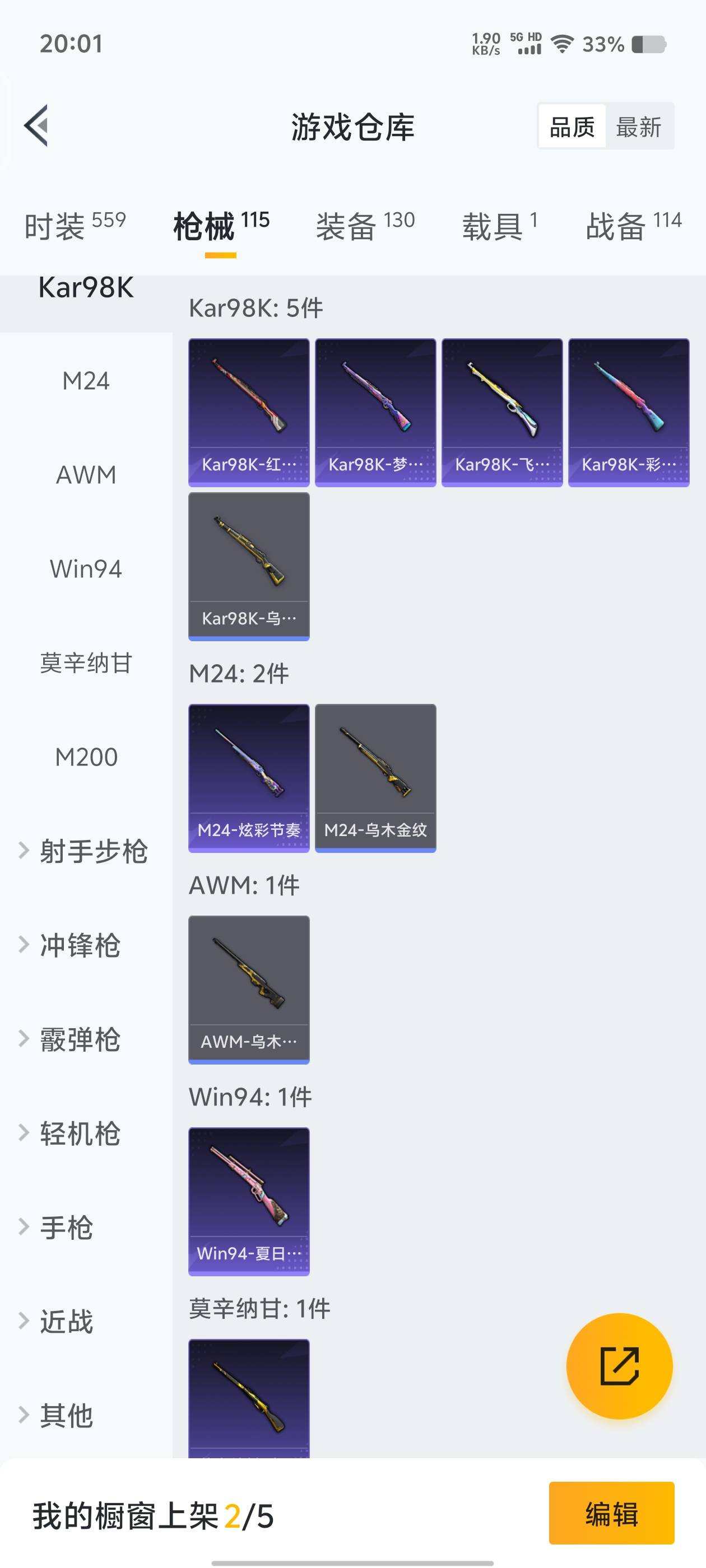Select the Kar98K-乌木 skin
Viewport: 706px width, 1568px height.
[248, 566]
